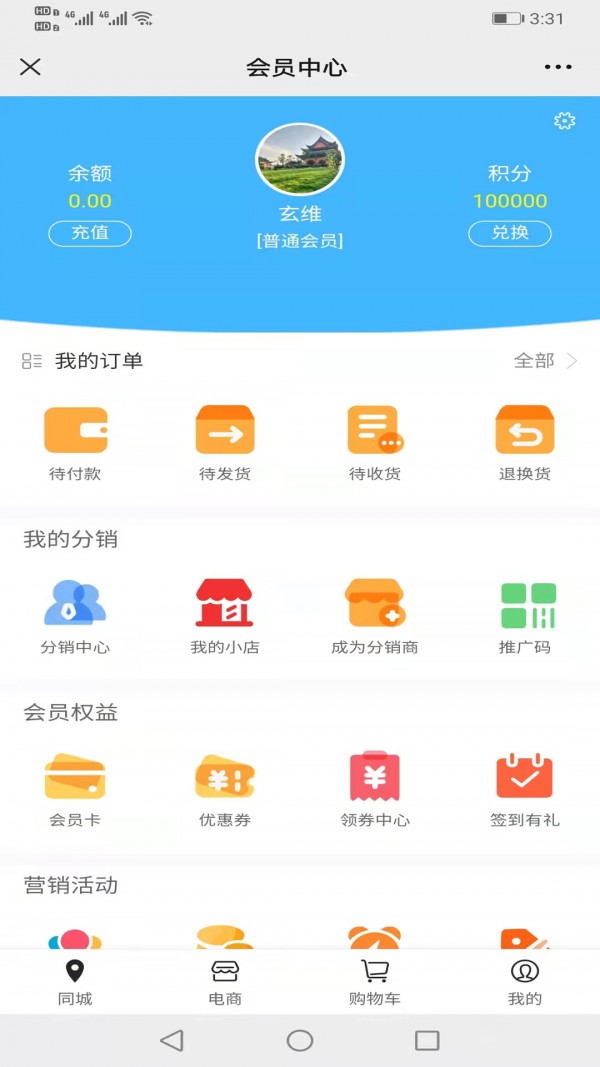Tap the 兑换 redeem points button

(510, 233)
